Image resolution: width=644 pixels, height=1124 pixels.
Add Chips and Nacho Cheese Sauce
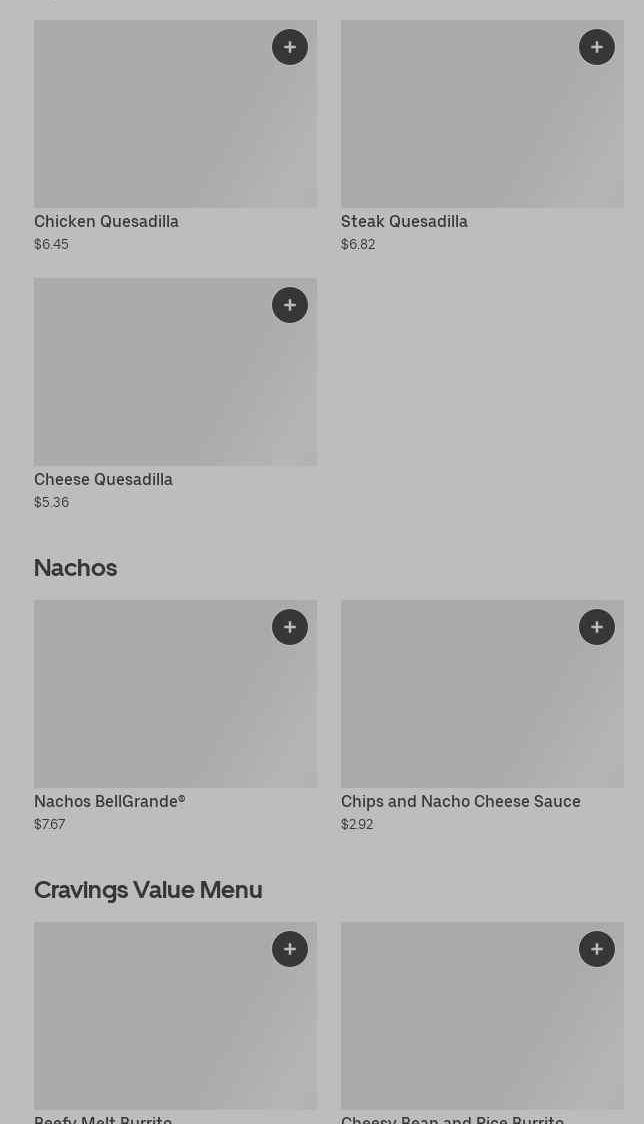[597, 627]
